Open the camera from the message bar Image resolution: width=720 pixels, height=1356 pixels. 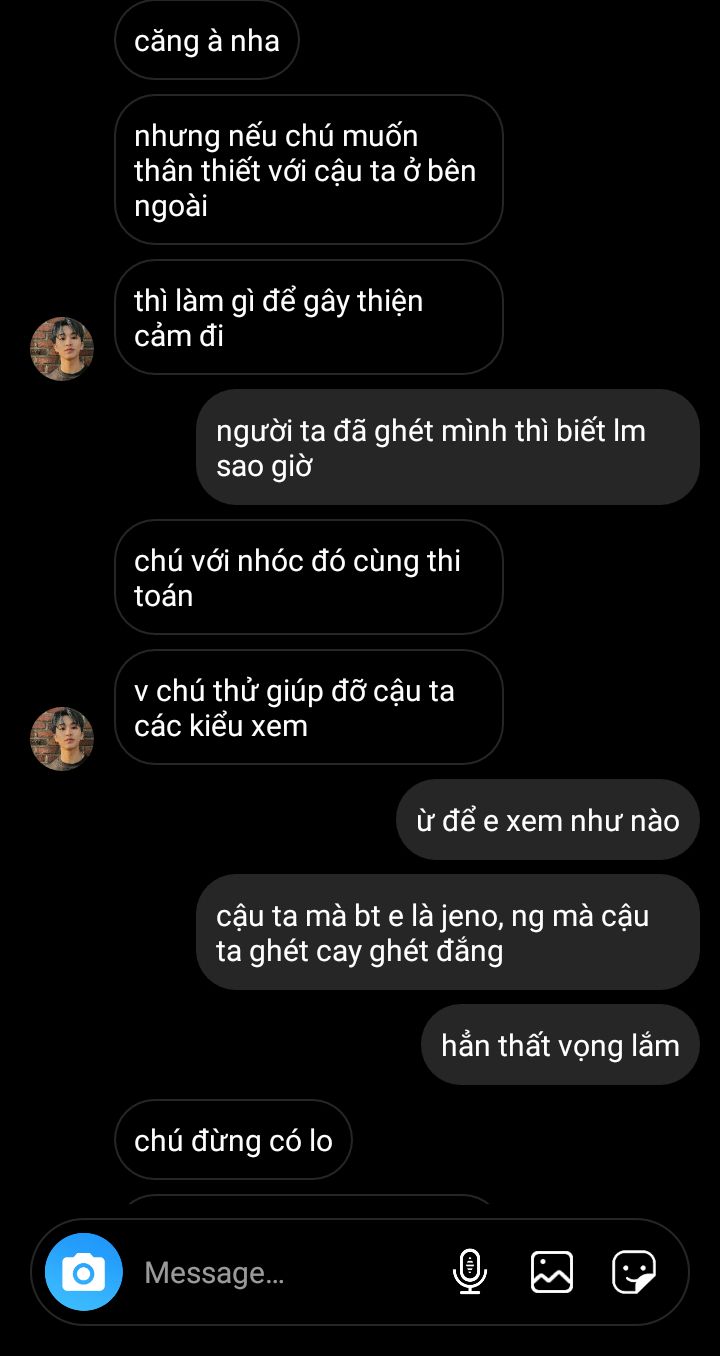[x=84, y=1272]
